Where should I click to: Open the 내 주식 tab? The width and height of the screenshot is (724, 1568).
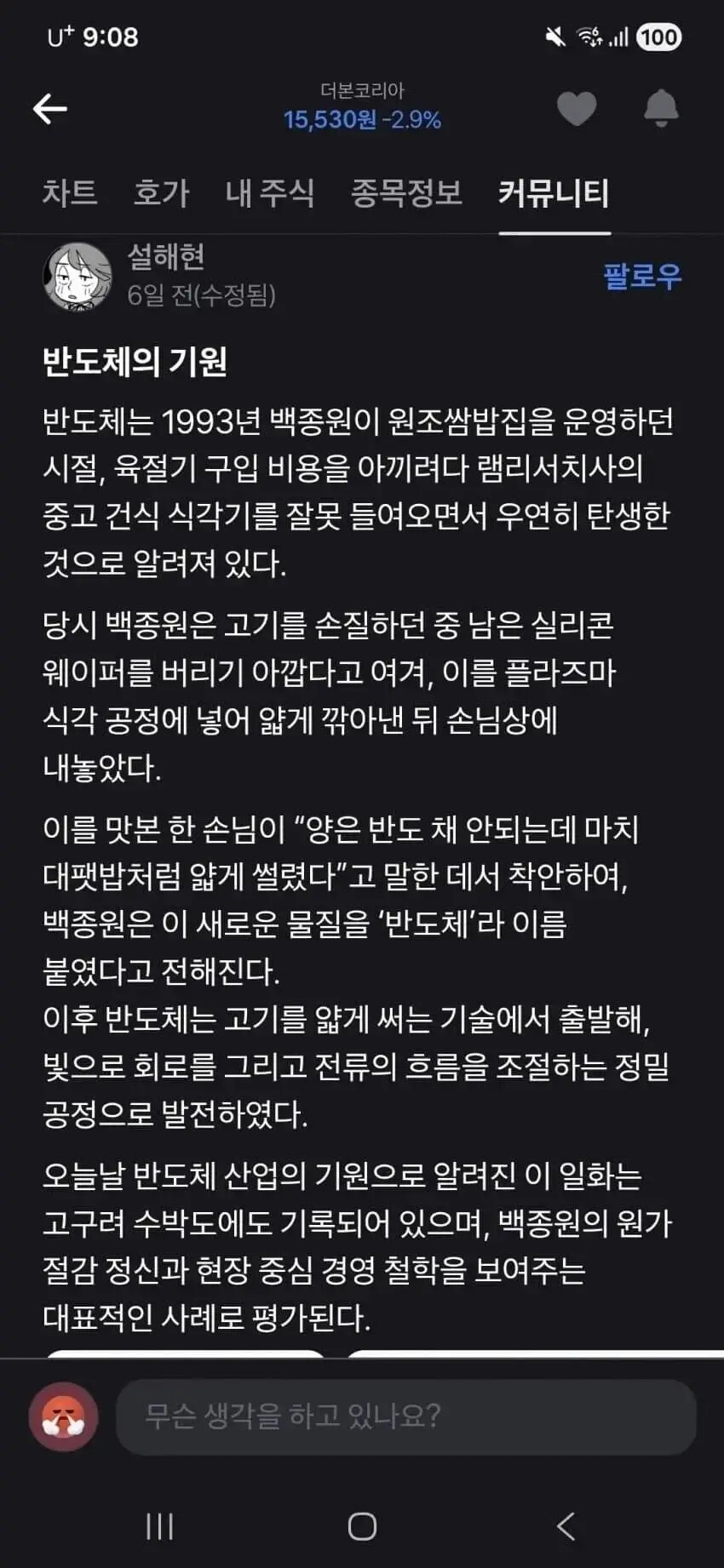[x=270, y=192]
